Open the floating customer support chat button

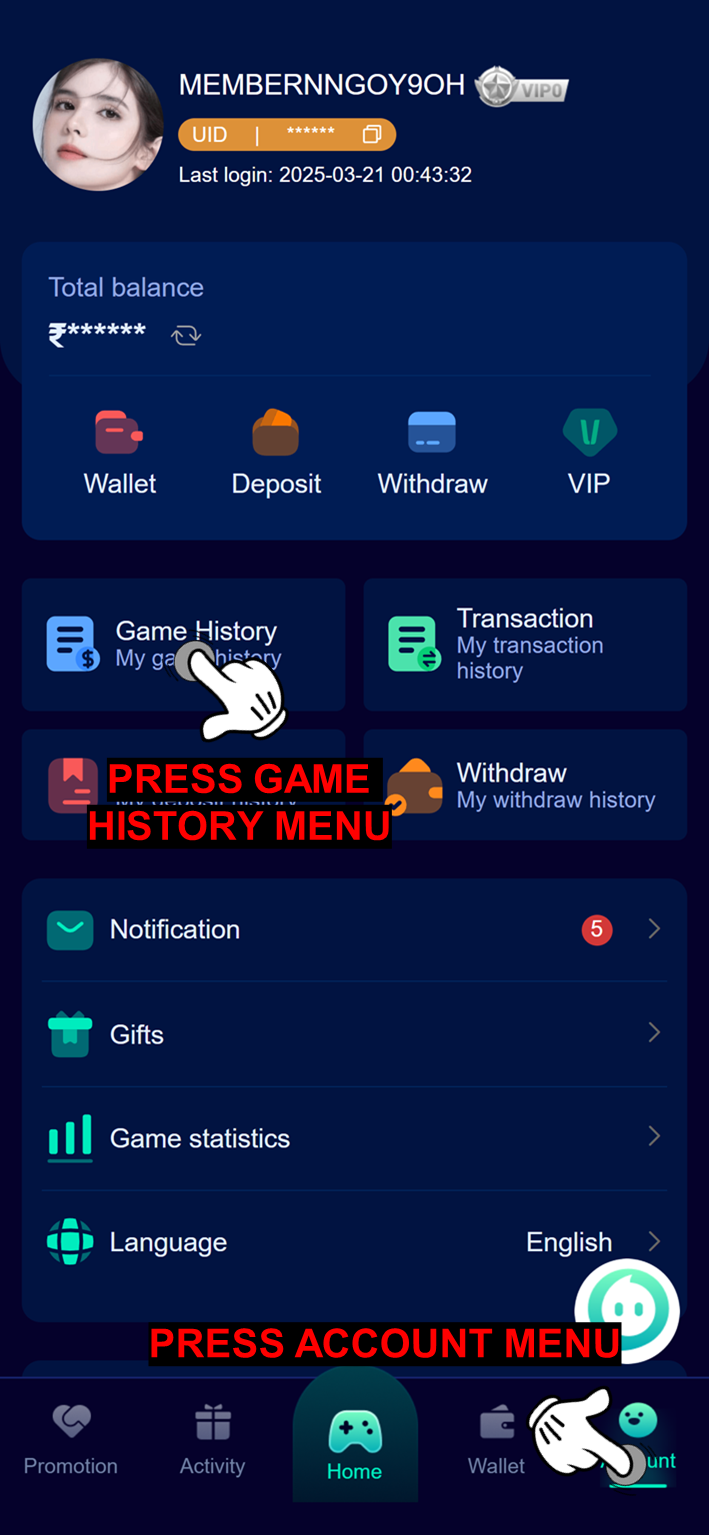[x=627, y=1310]
